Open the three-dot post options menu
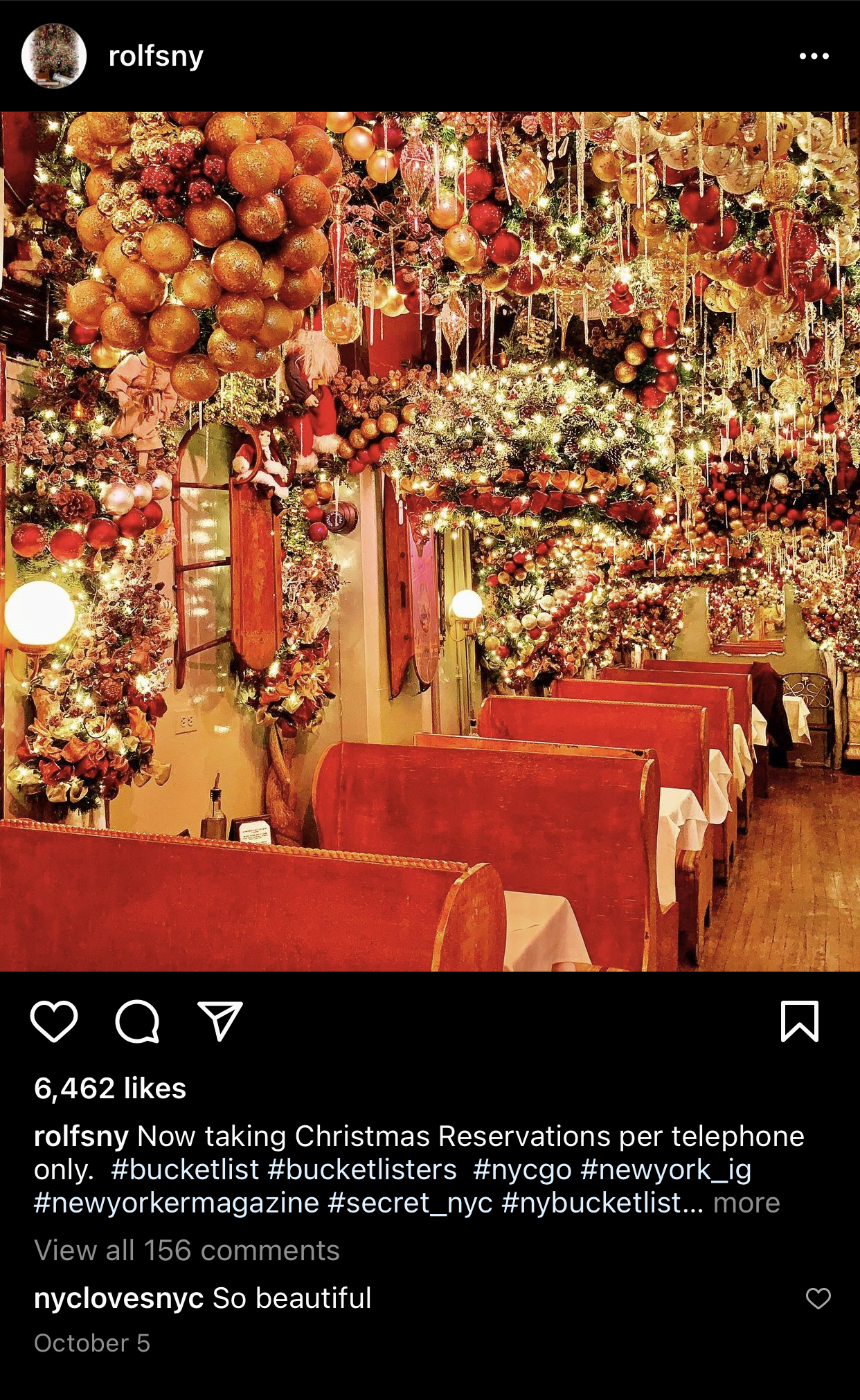The width and height of the screenshot is (860, 1400). pos(814,56)
